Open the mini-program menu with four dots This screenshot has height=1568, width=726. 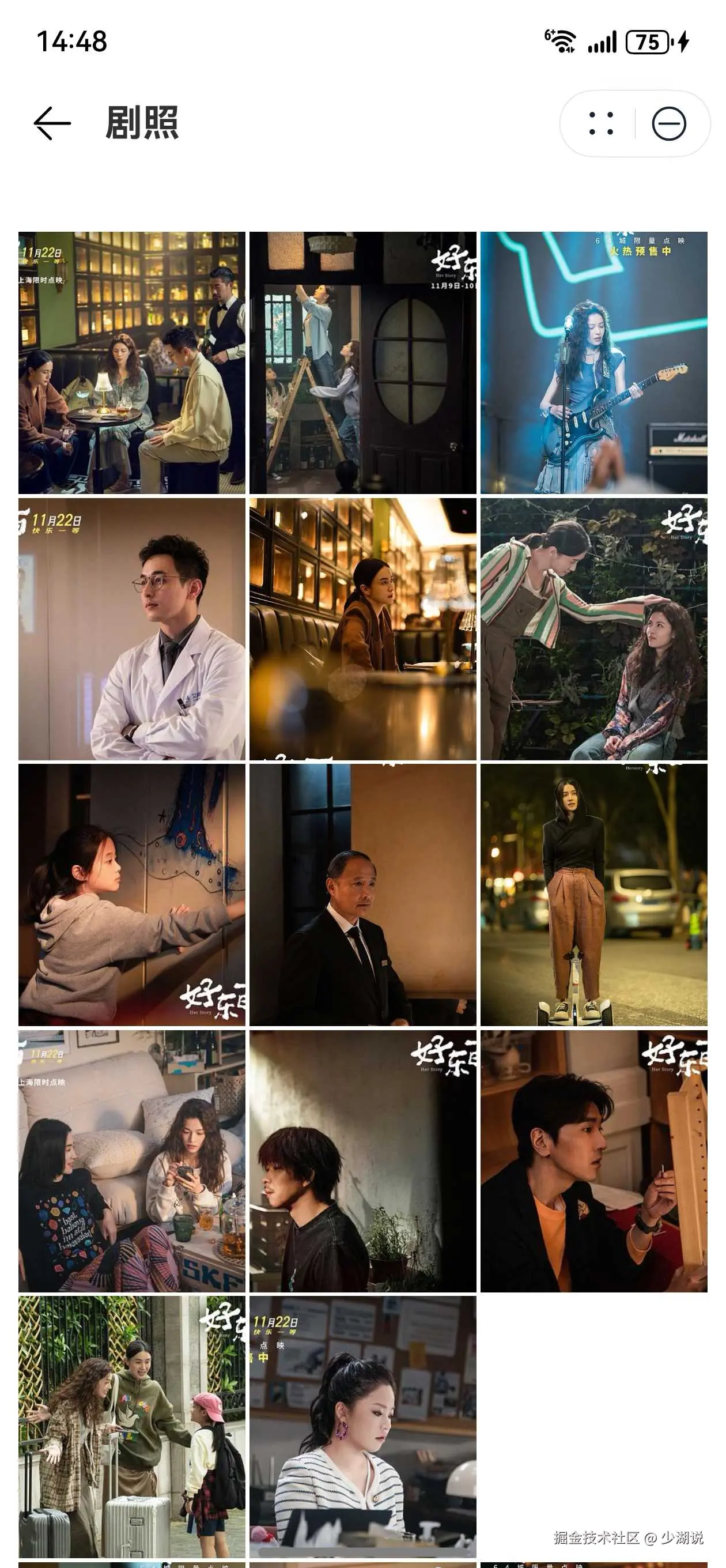tap(600, 123)
